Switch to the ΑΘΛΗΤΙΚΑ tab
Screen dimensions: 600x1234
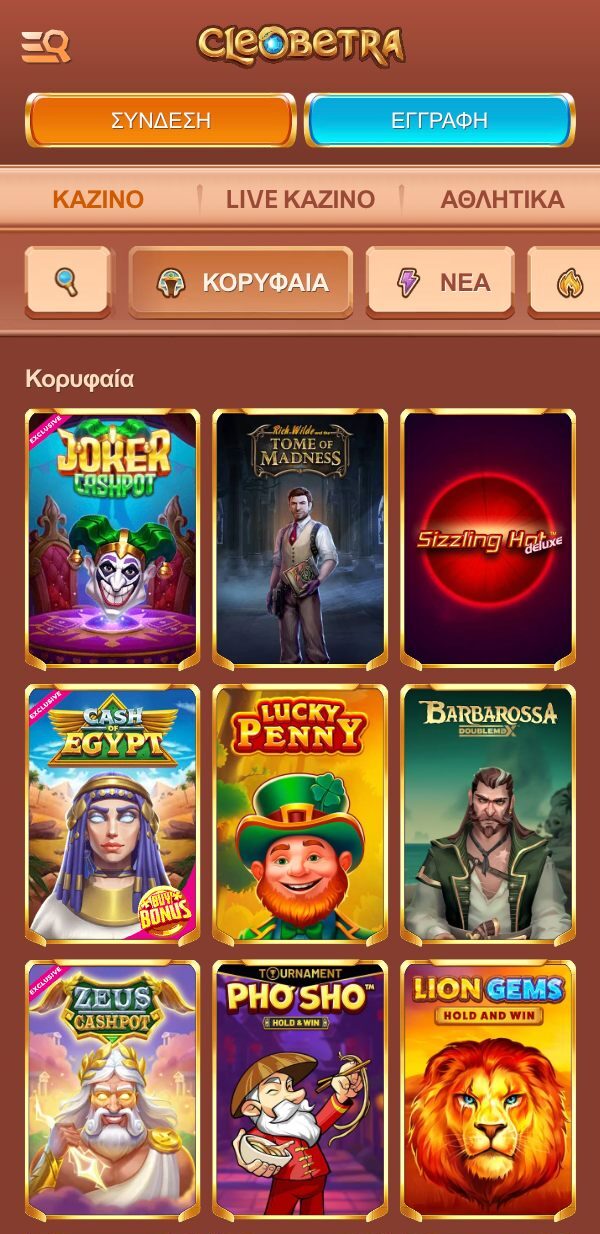pyautogui.click(x=502, y=199)
